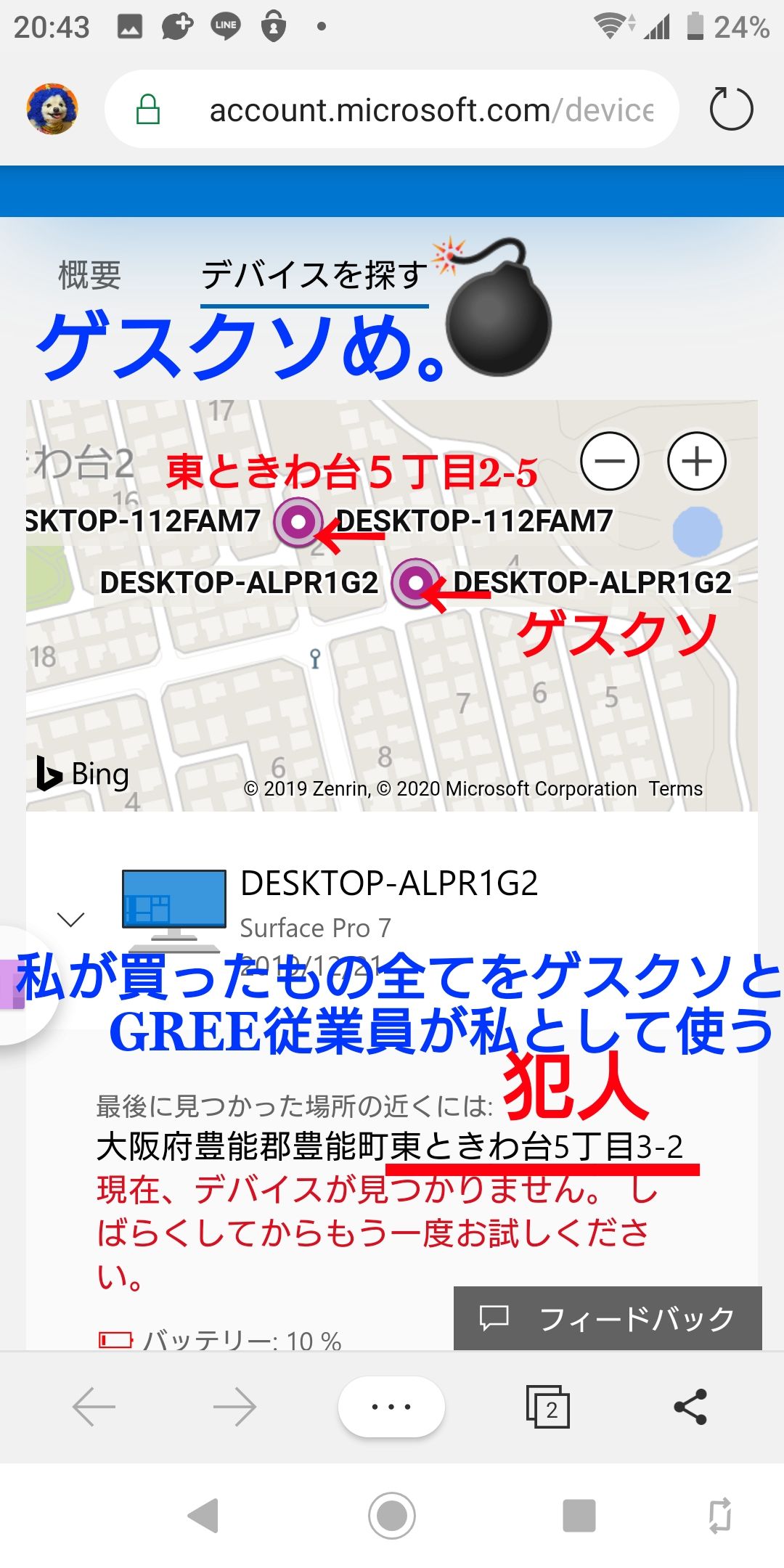Tap the system back triangle
Viewport: 784px width, 1568px height.
coord(203,1516)
